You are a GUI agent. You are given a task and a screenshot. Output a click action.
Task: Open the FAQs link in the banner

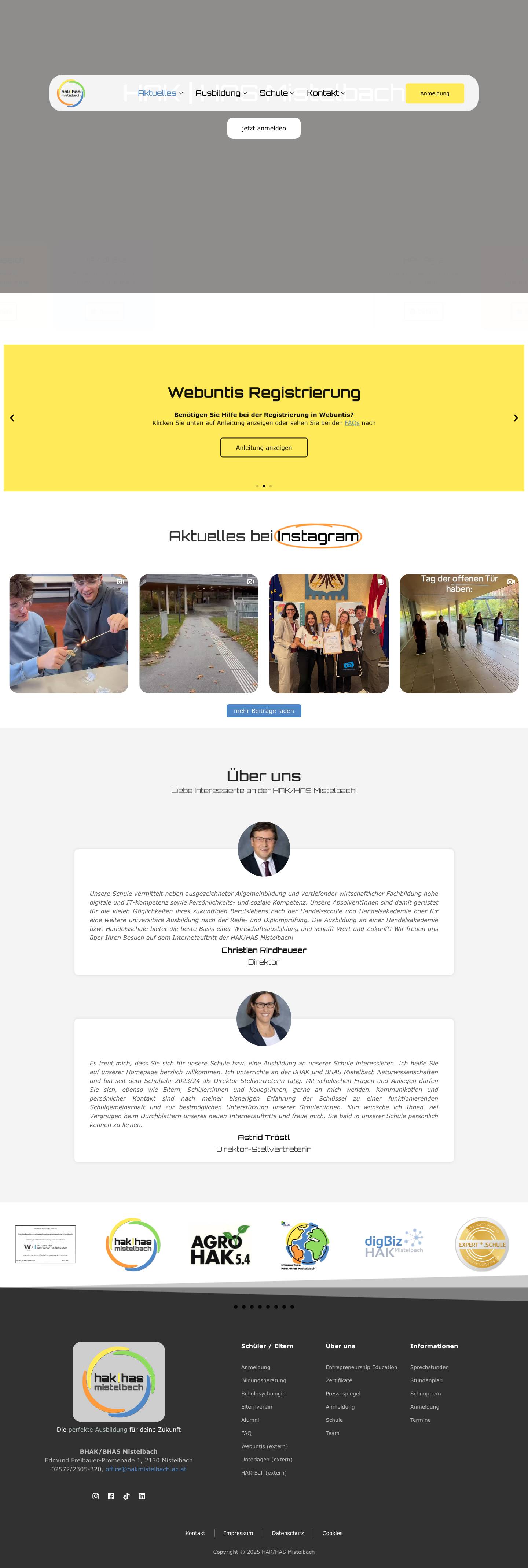352,423
